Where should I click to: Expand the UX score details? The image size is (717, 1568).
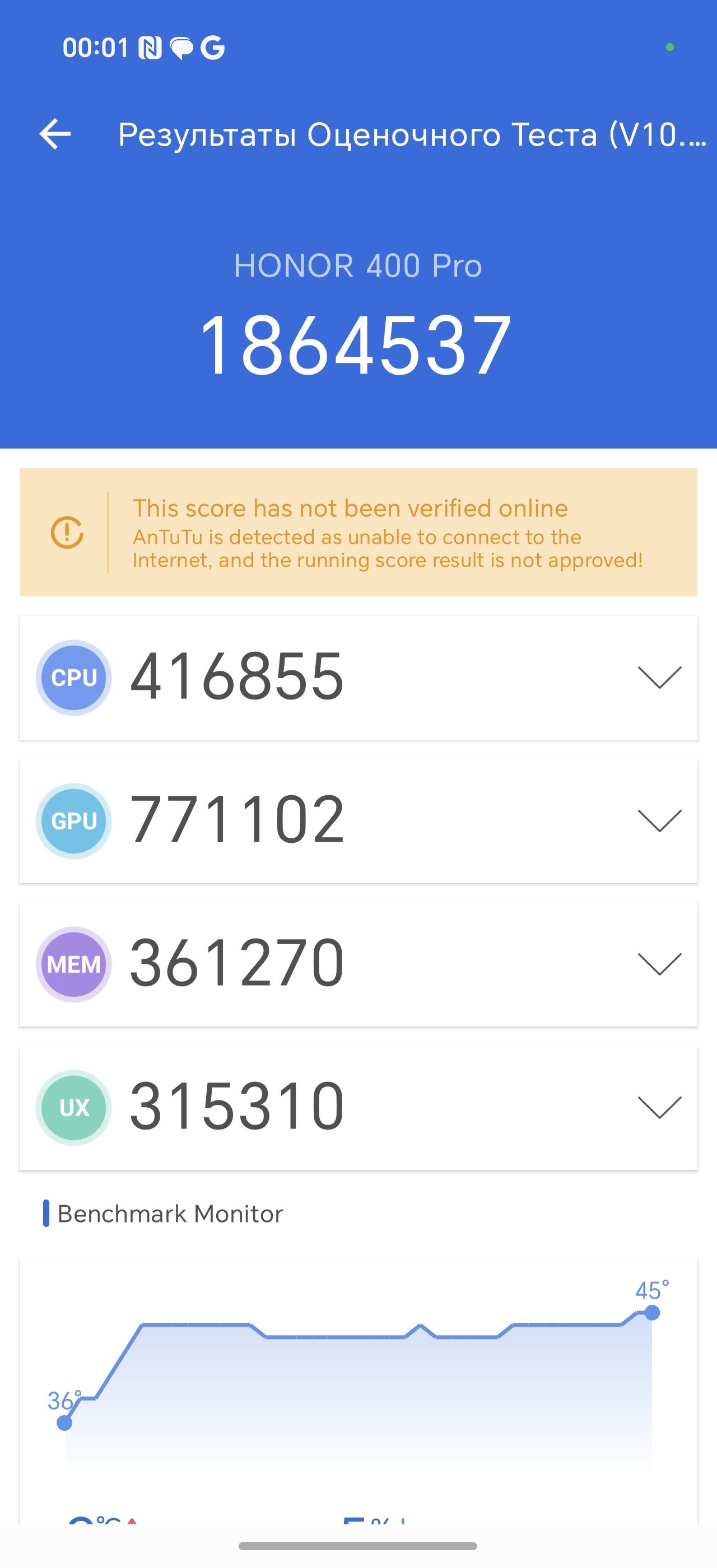click(659, 1107)
